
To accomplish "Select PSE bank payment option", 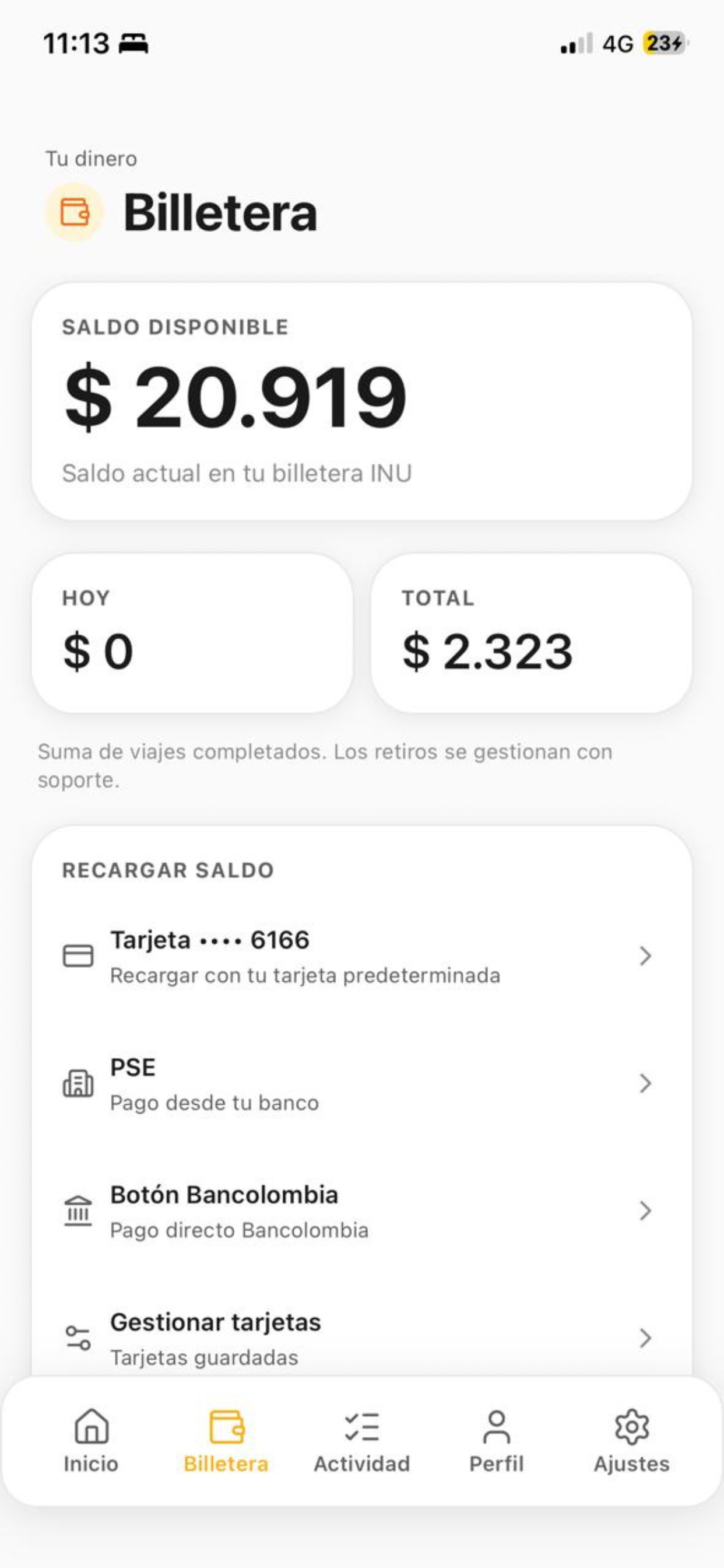I will click(361, 1083).
